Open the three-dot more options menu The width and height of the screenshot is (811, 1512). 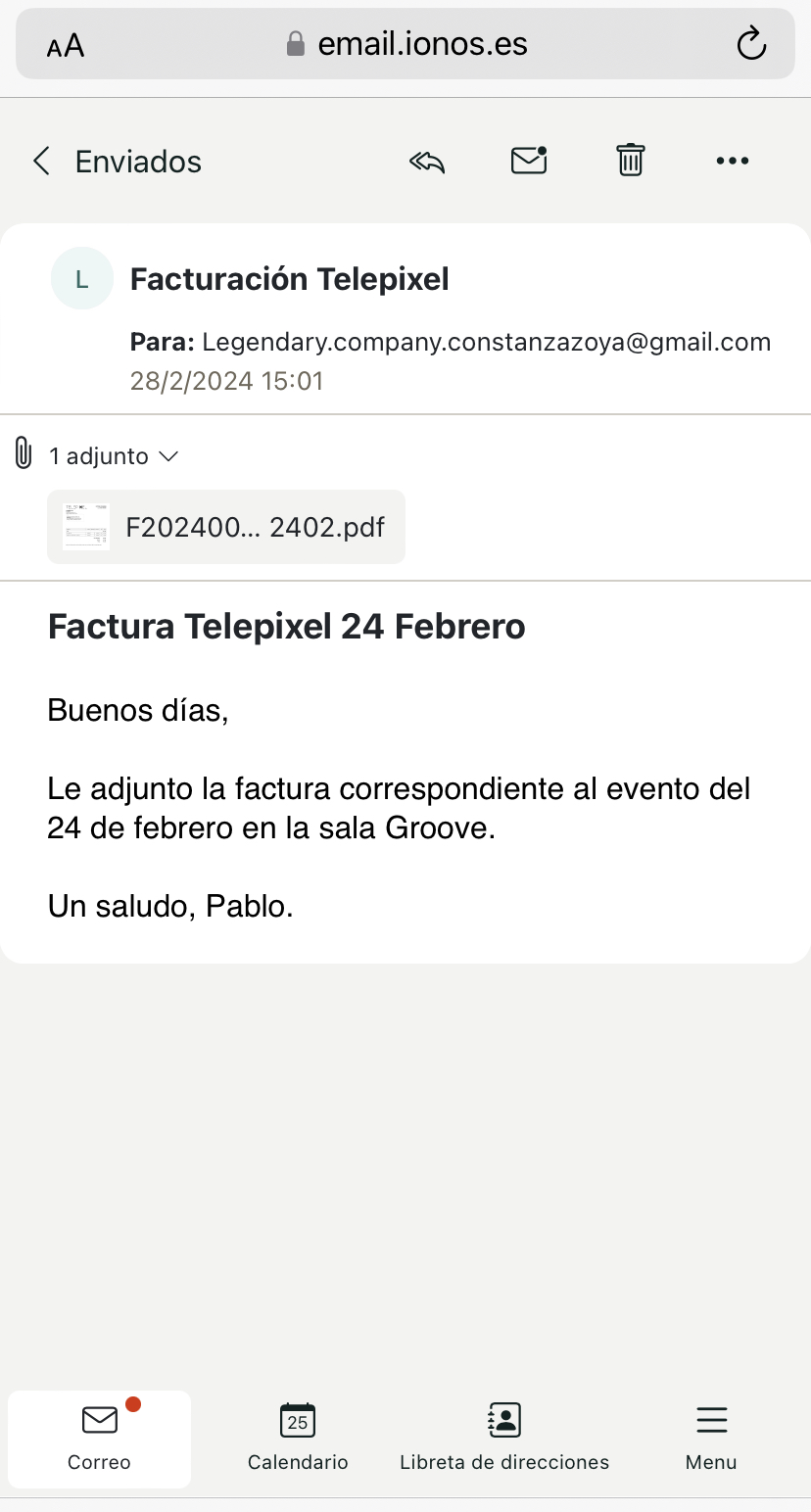click(x=732, y=162)
